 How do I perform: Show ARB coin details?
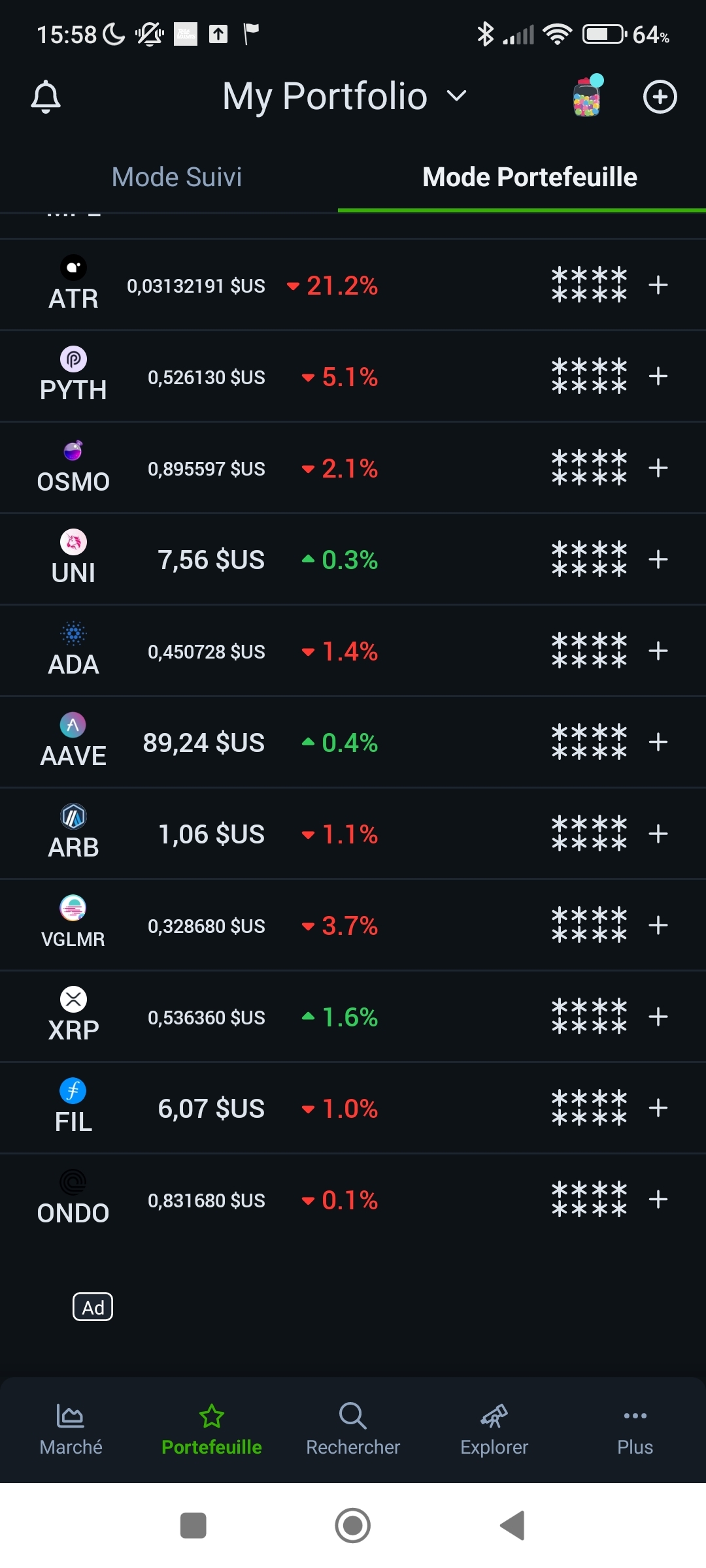click(x=73, y=834)
